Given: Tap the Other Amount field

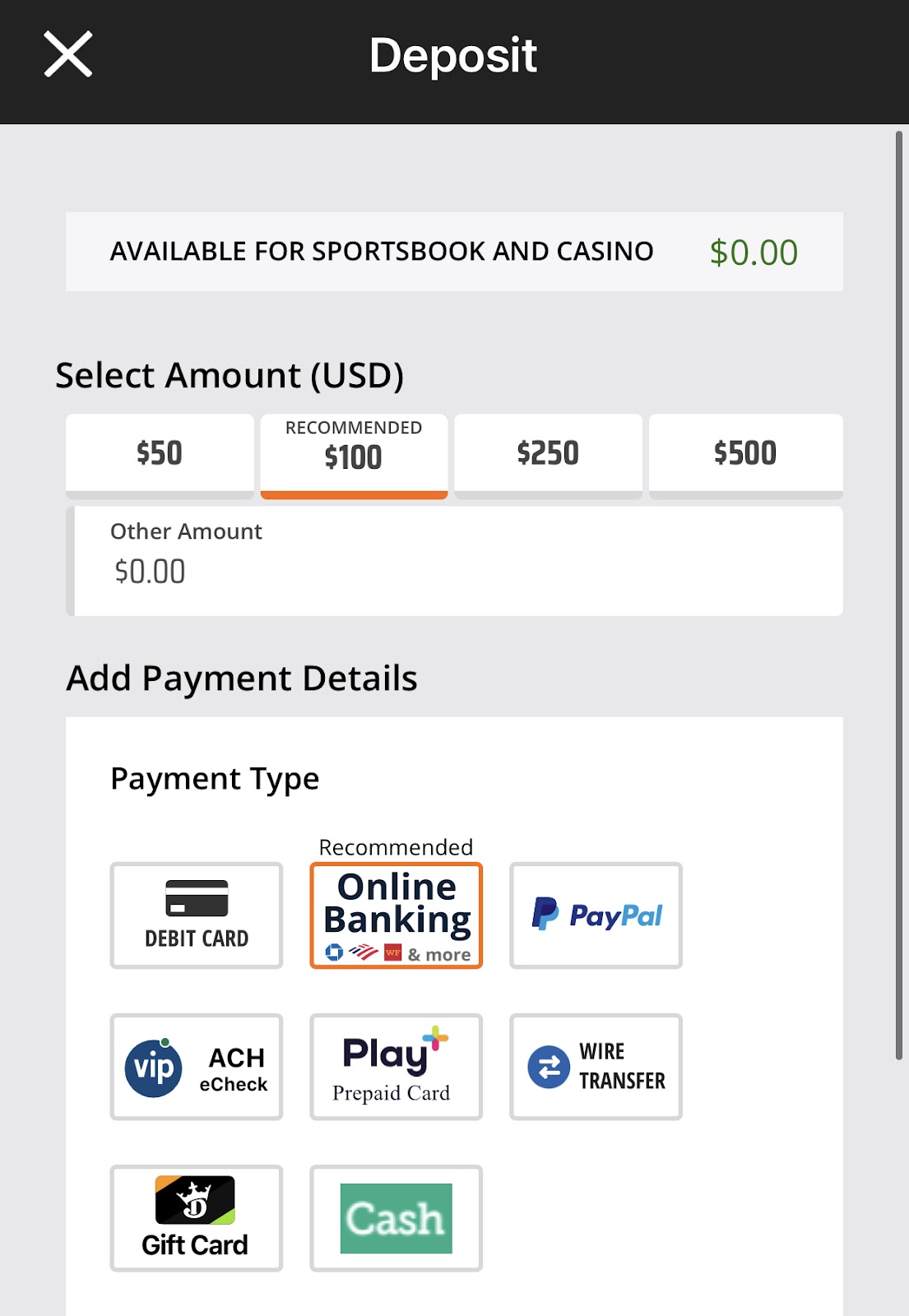Looking at the screenshot, I should click(x=457, y=561).
